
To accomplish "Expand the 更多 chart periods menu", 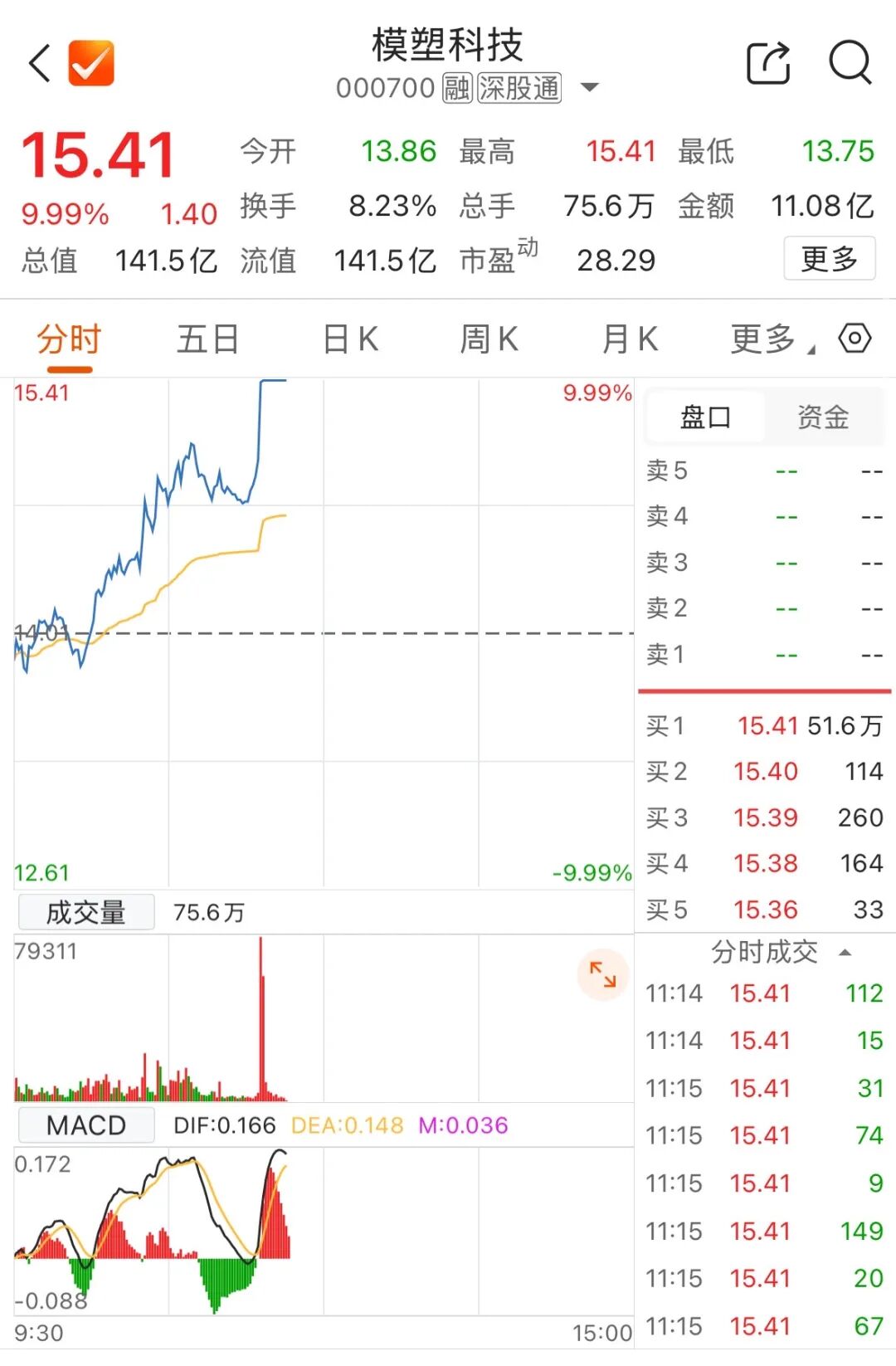I will tap(772, 339).
